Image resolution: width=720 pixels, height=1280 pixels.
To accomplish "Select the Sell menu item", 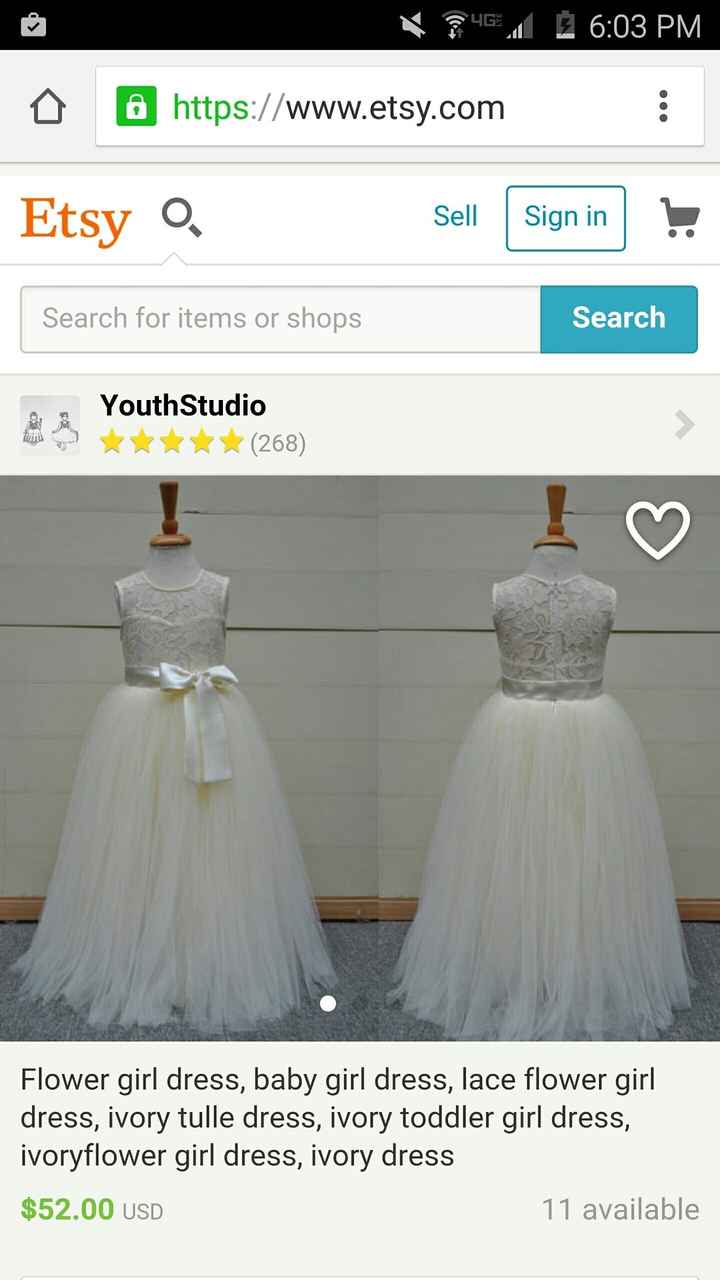I will 455,216.
